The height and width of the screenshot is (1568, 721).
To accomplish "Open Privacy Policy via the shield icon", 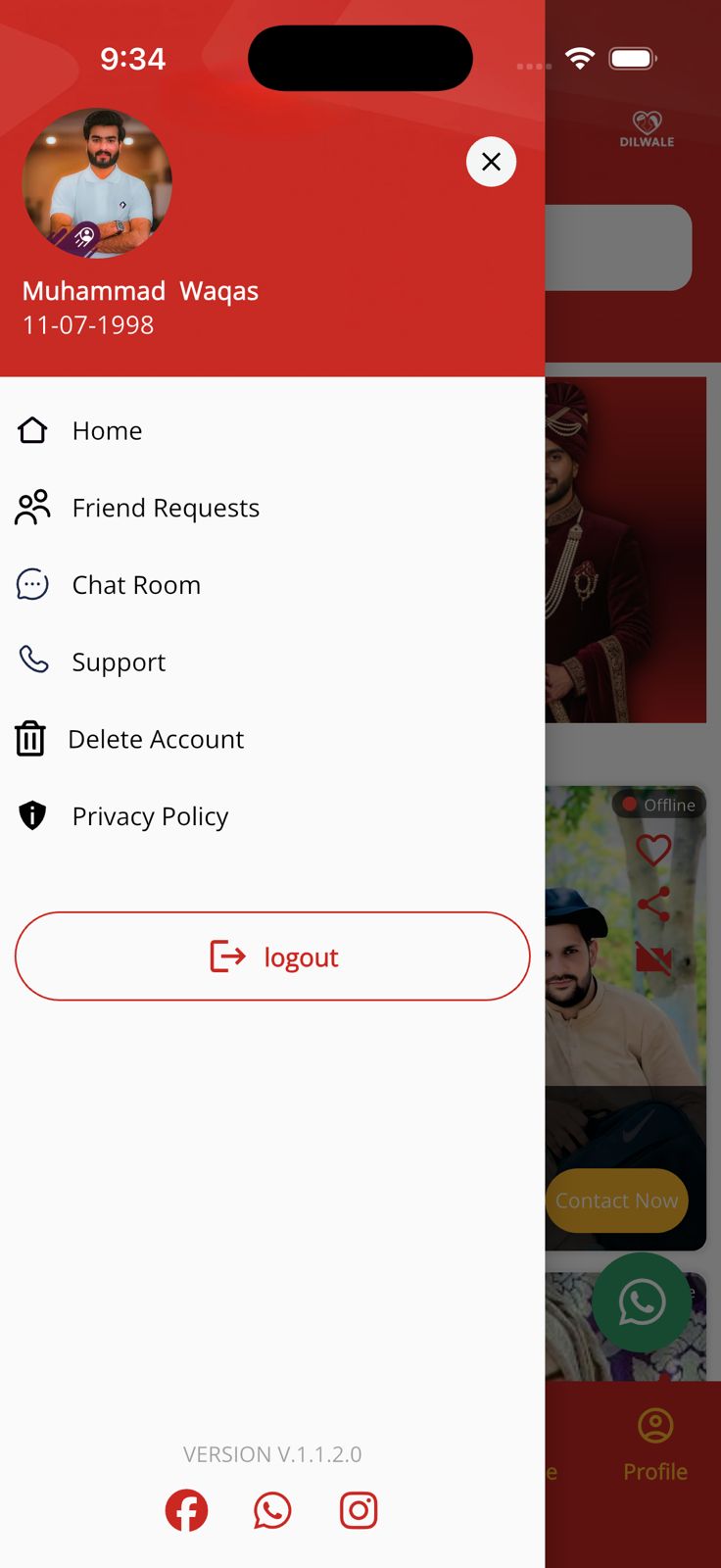I will click(x=32, y=815).
